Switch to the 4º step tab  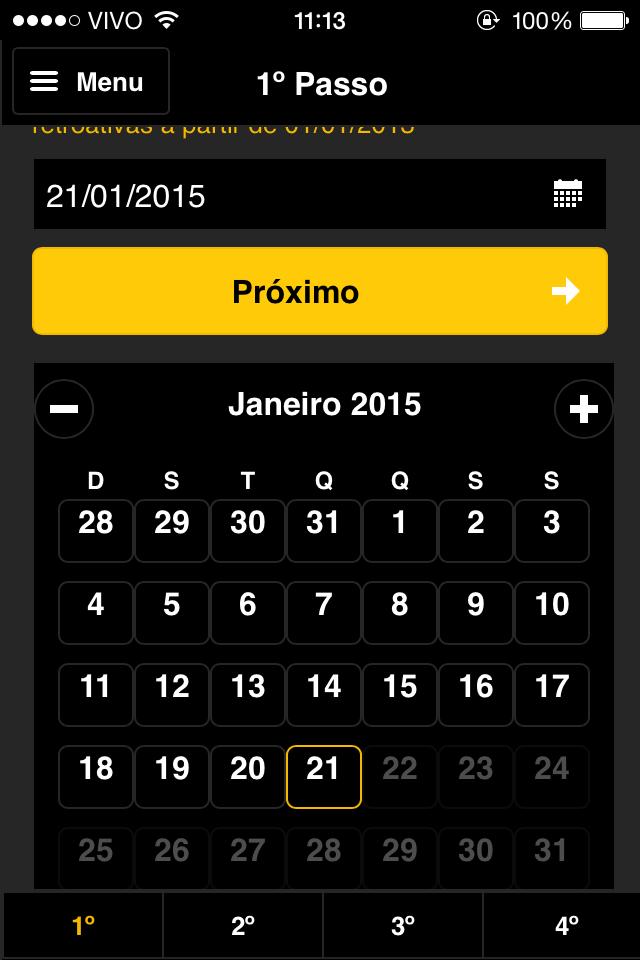point(565,926)
